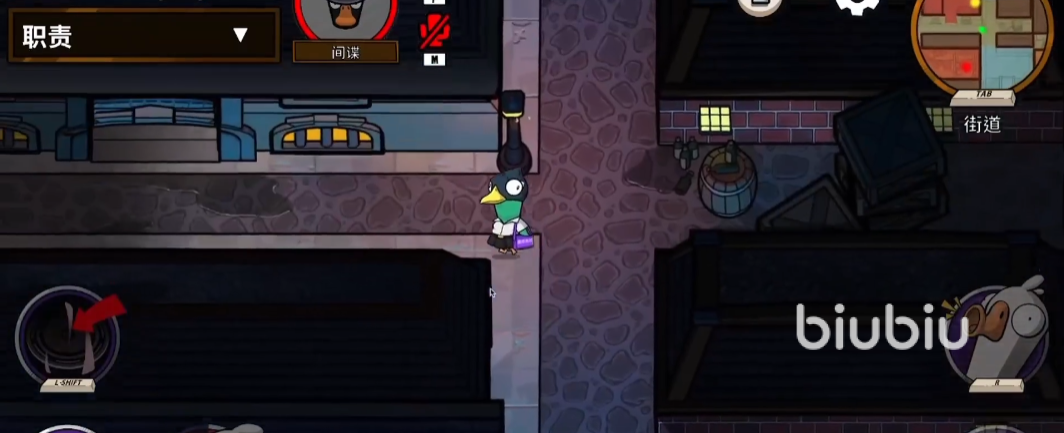Expand the 职责 duties dropdown
The width and height of the screenshot is (1064, 433).
point(240,35)
